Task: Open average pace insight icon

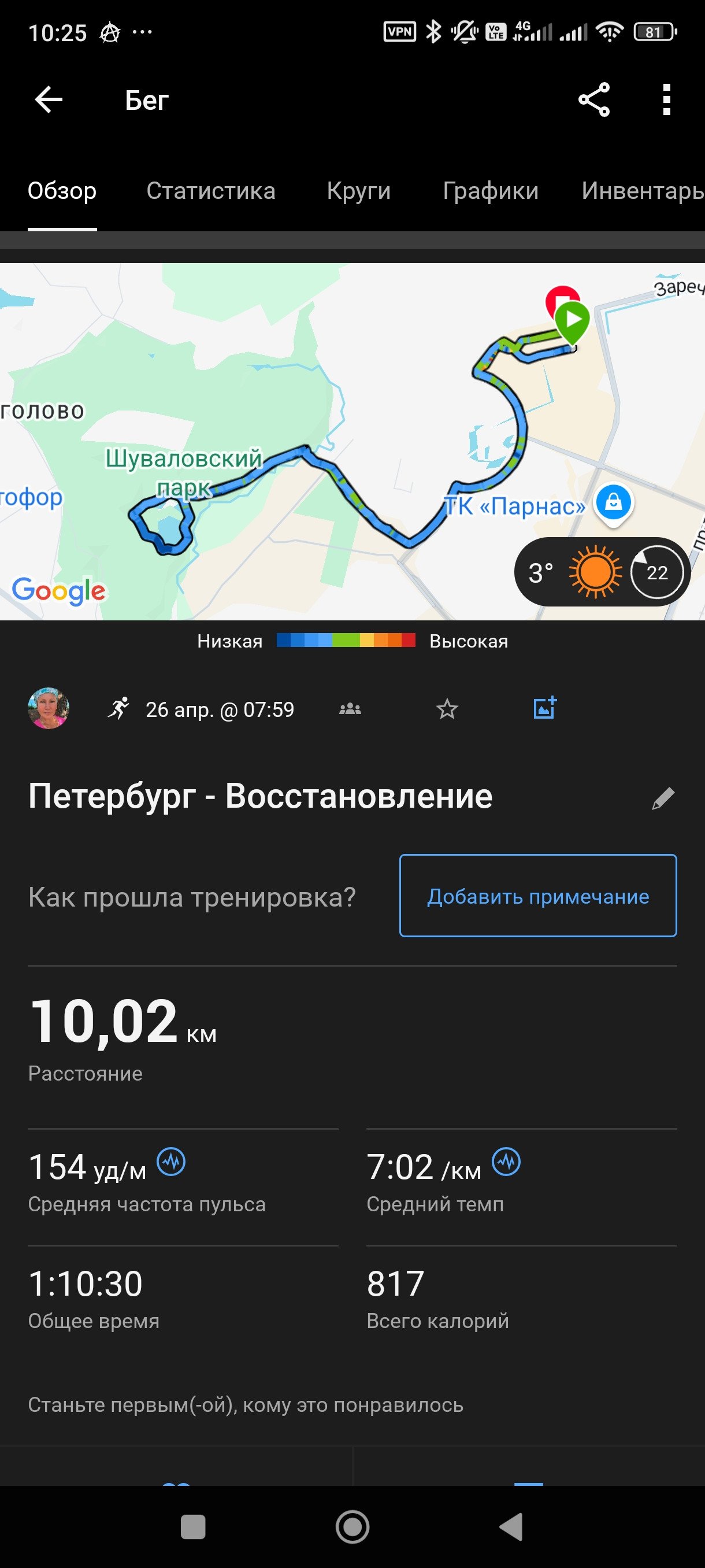Action: tap(506, 1162)
